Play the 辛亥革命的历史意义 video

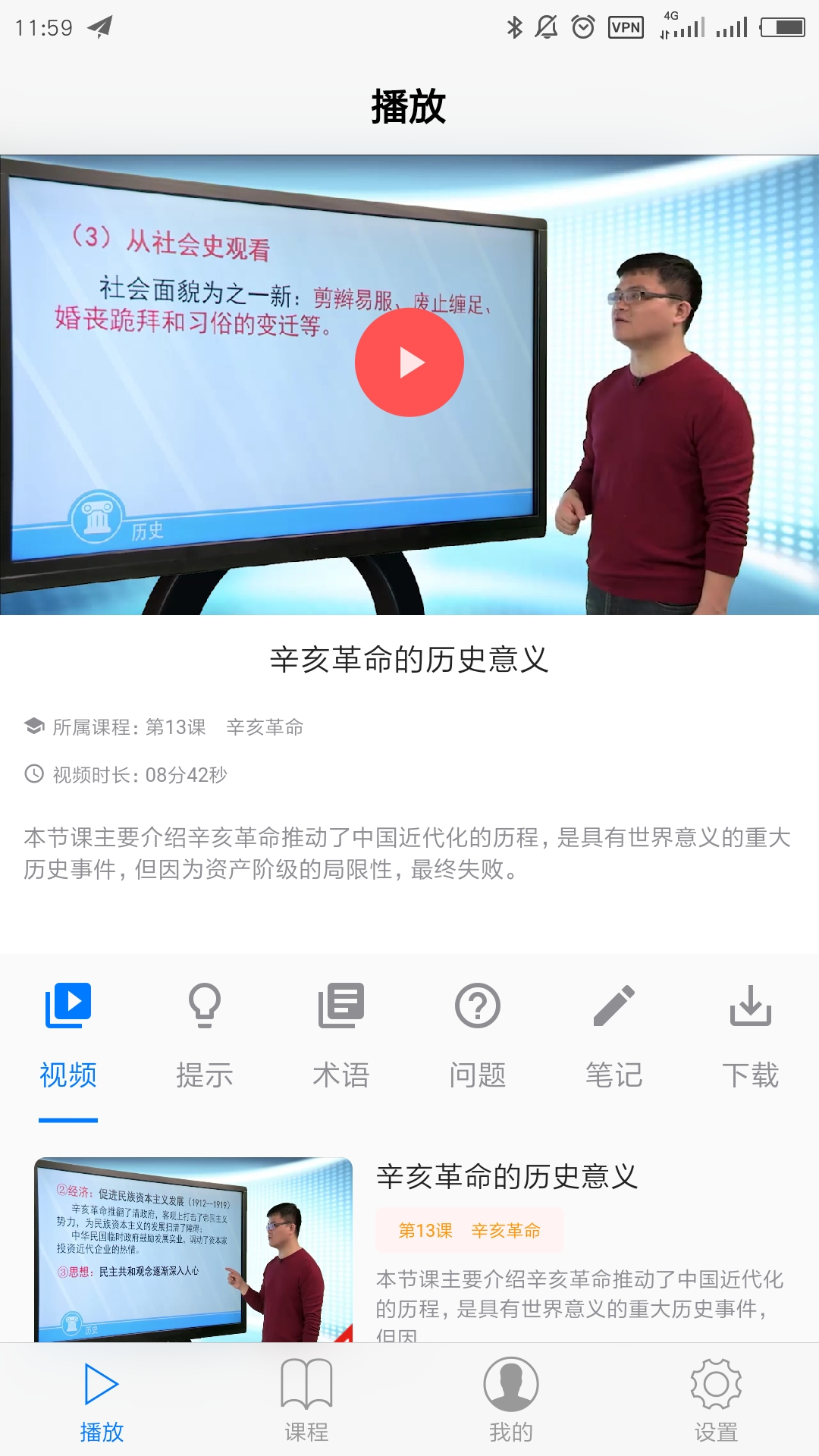[x=409, y=362]
